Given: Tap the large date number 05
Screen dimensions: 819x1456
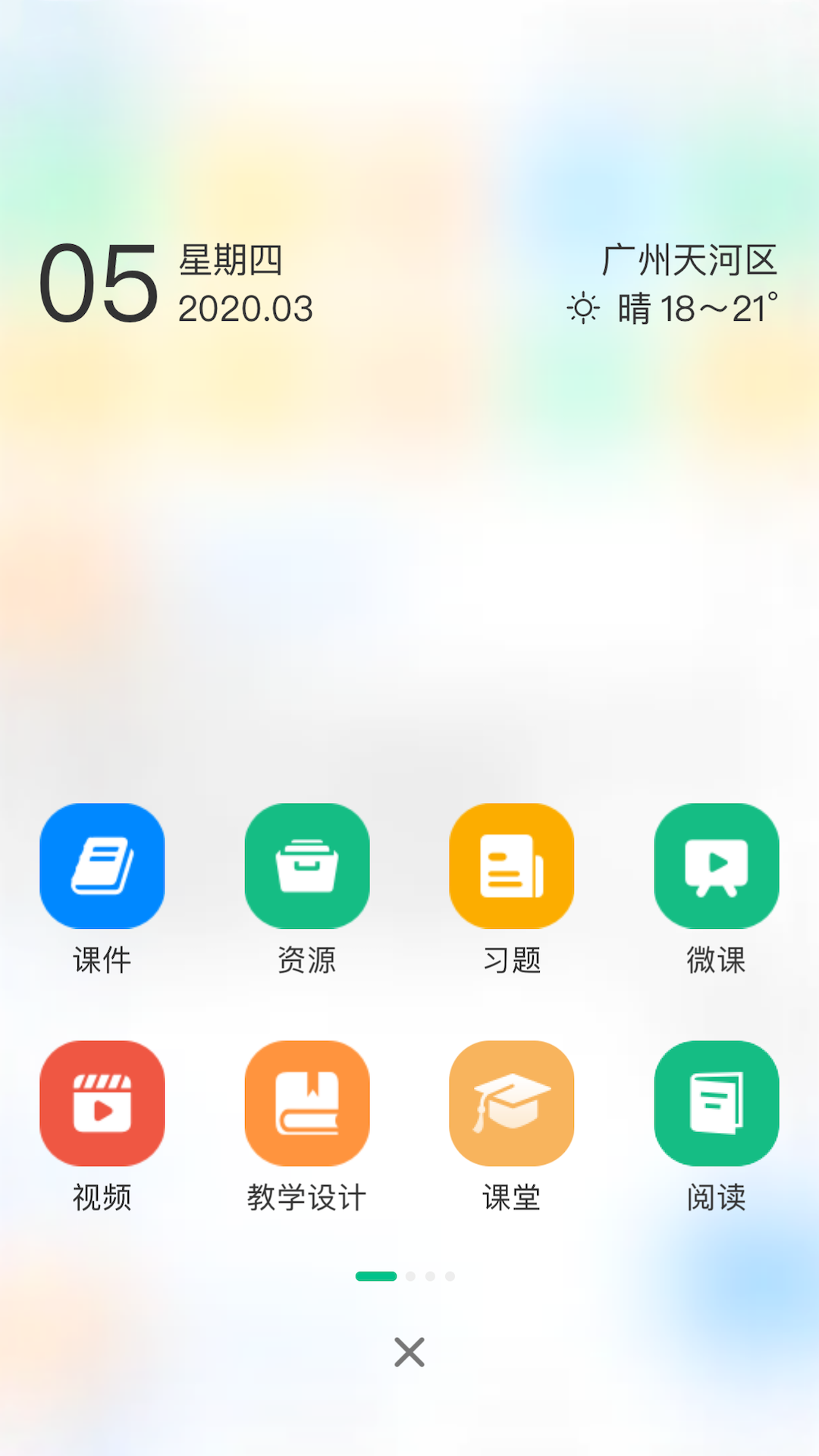Looking at the screenshot, I should click(x=101, y=286).
